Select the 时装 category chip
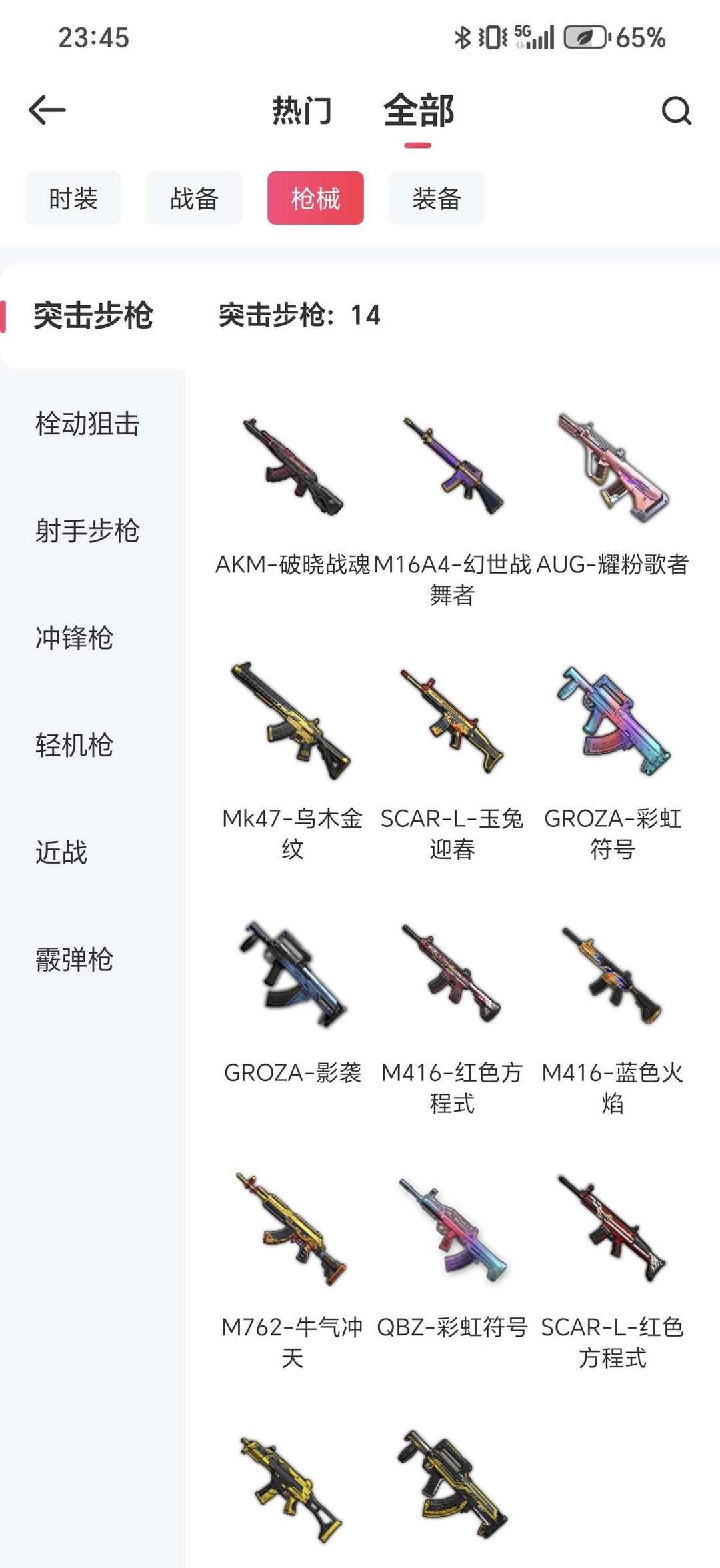Viewport: 720px width, 1568px height. tap(73, 198)
